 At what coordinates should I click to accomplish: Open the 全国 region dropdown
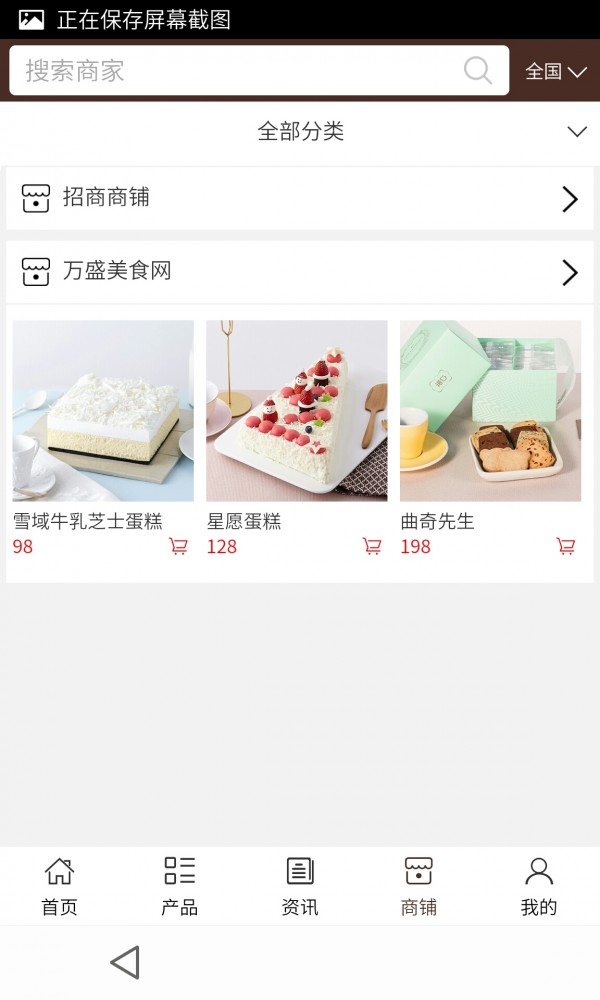(556, 71)
